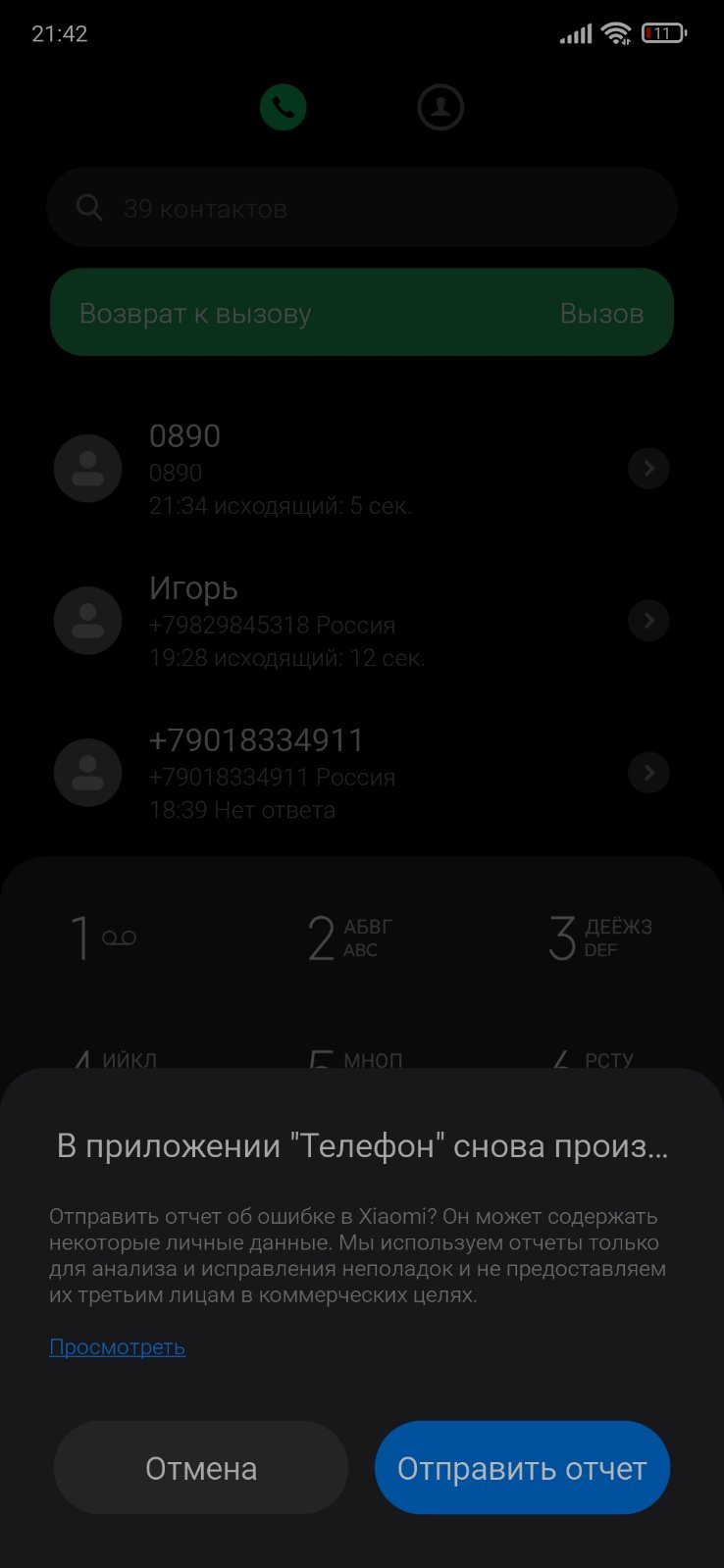Switch to the contacts tab icon
Viewport: 724px width, 1568px height.
440,107
